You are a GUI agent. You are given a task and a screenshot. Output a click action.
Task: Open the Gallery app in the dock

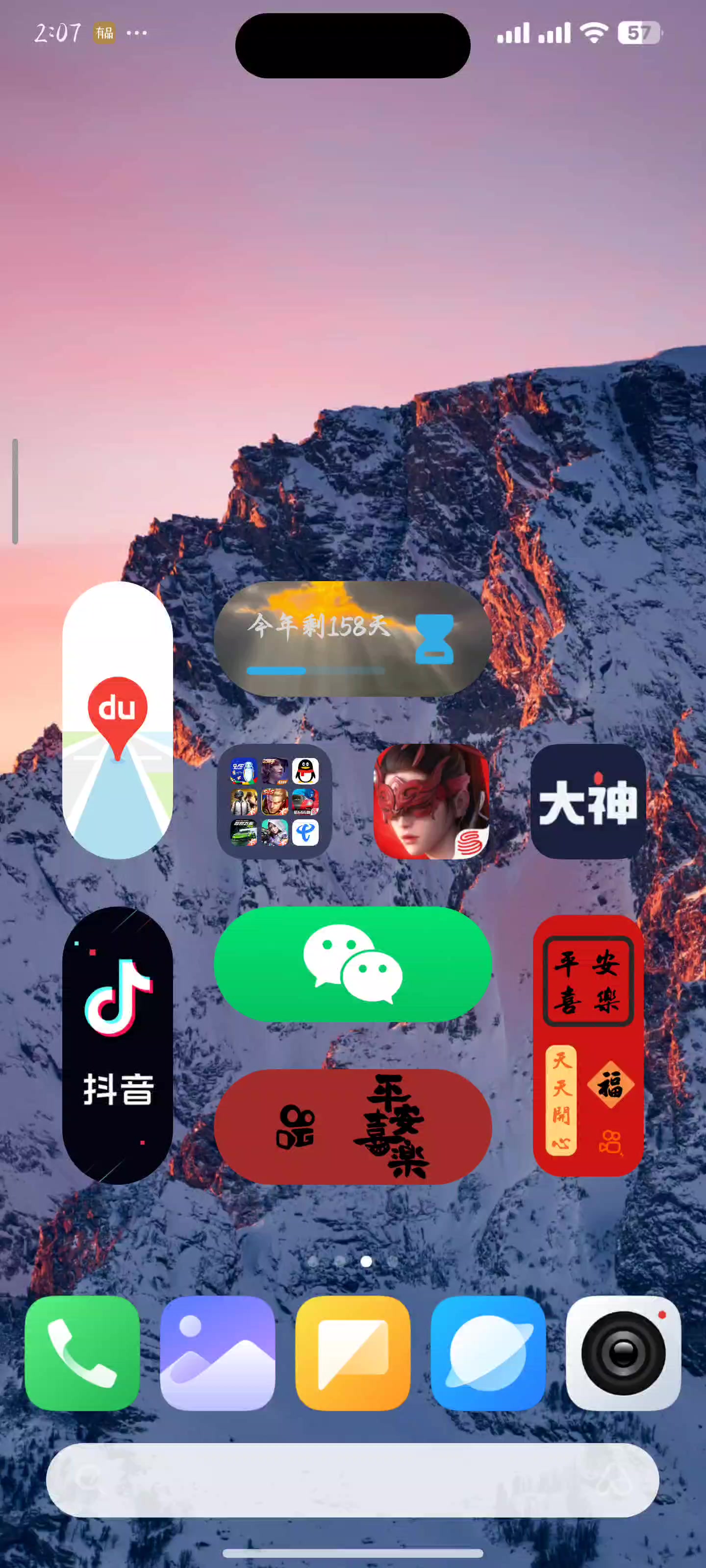pos(218,1352)
